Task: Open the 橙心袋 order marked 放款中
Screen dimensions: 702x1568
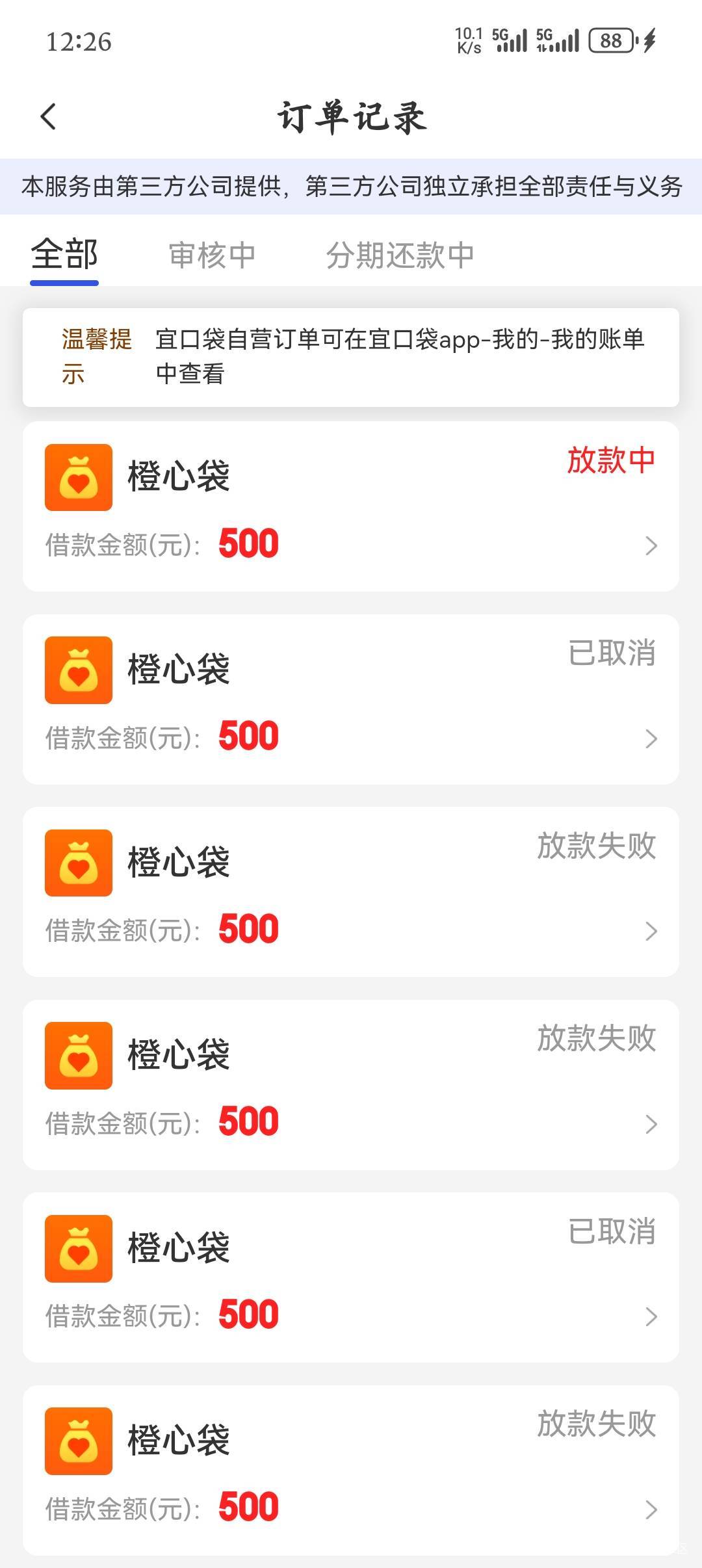Action: pos(351,506)
